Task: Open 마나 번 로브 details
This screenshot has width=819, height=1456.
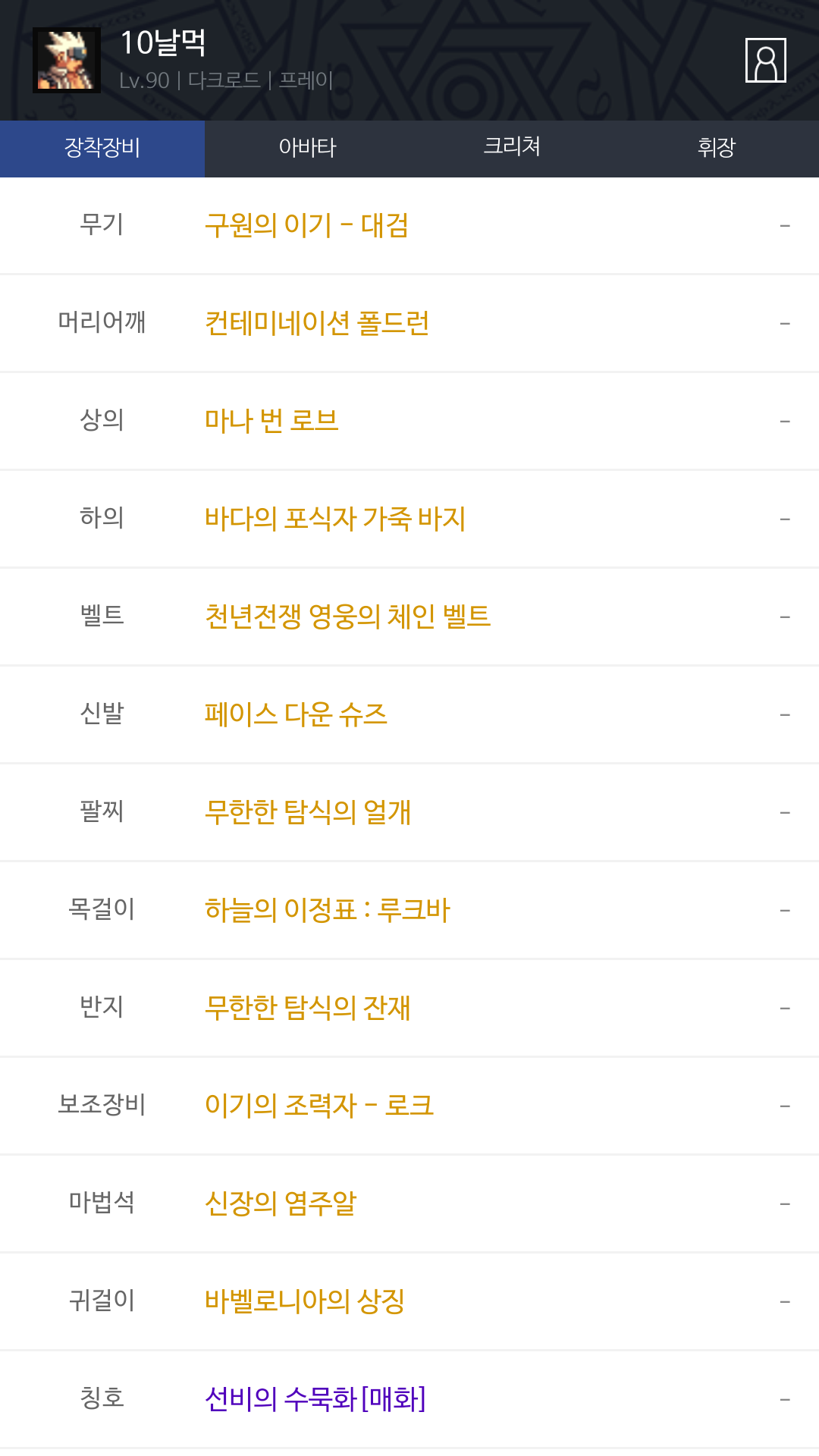Action: [x=271, y=421]
